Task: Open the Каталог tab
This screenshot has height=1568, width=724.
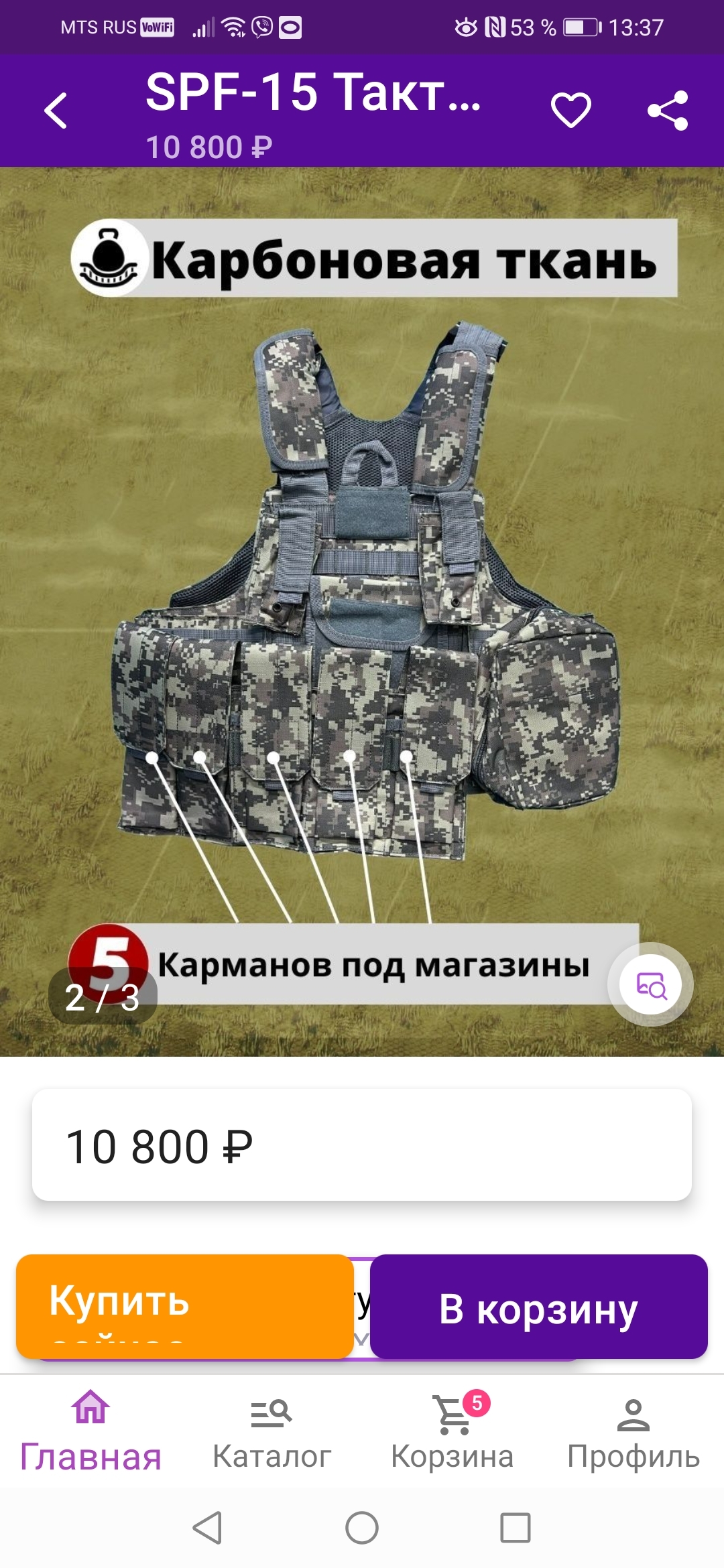Action: coord(271,1432)
